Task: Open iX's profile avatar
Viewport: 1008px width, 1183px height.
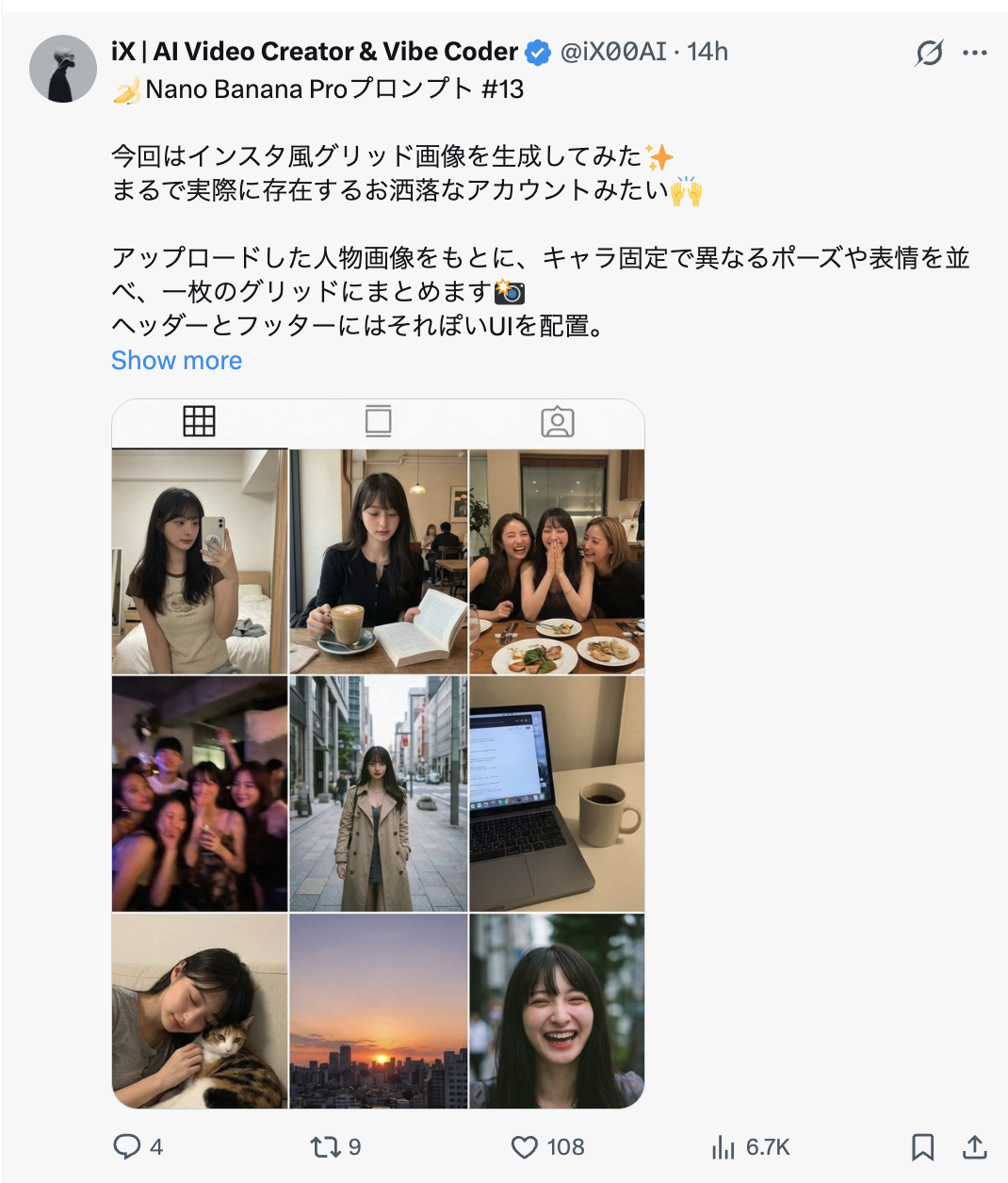Action: 63,69
